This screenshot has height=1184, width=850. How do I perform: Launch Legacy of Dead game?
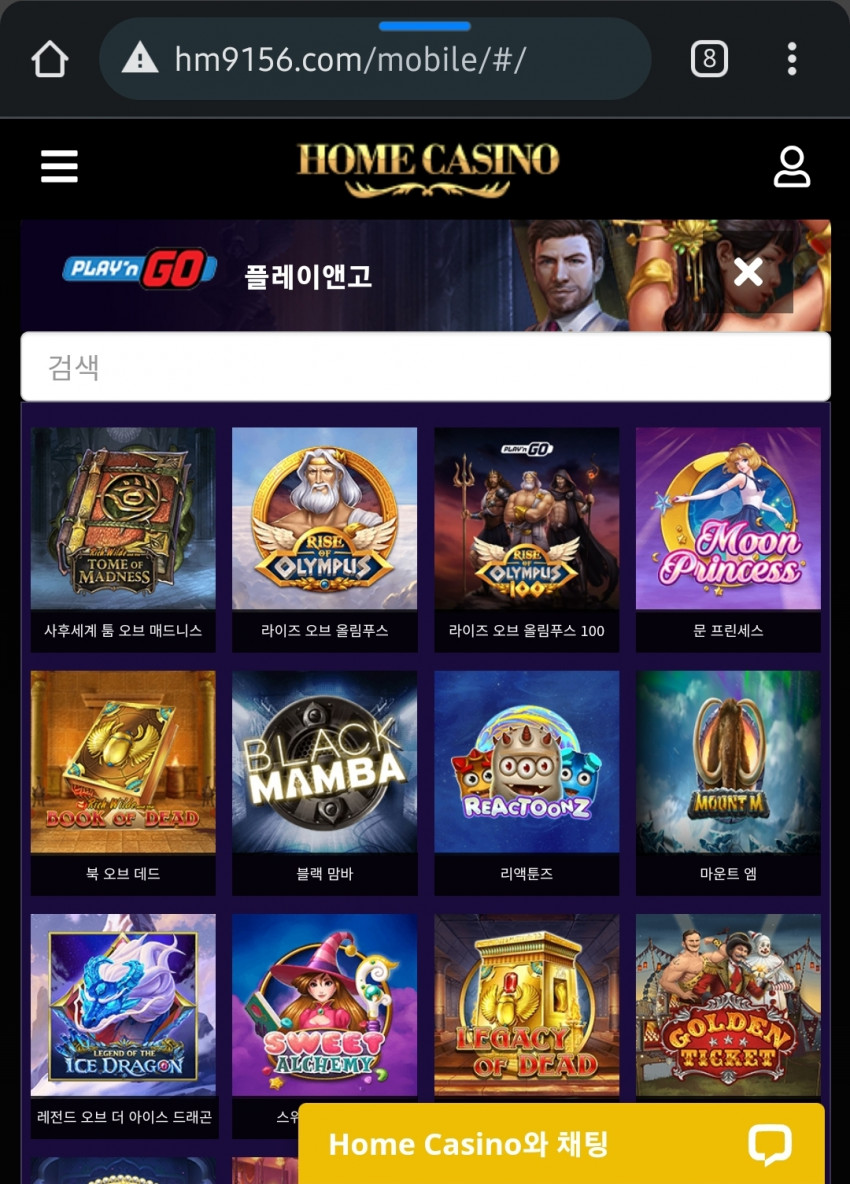tap(526, 1005)
